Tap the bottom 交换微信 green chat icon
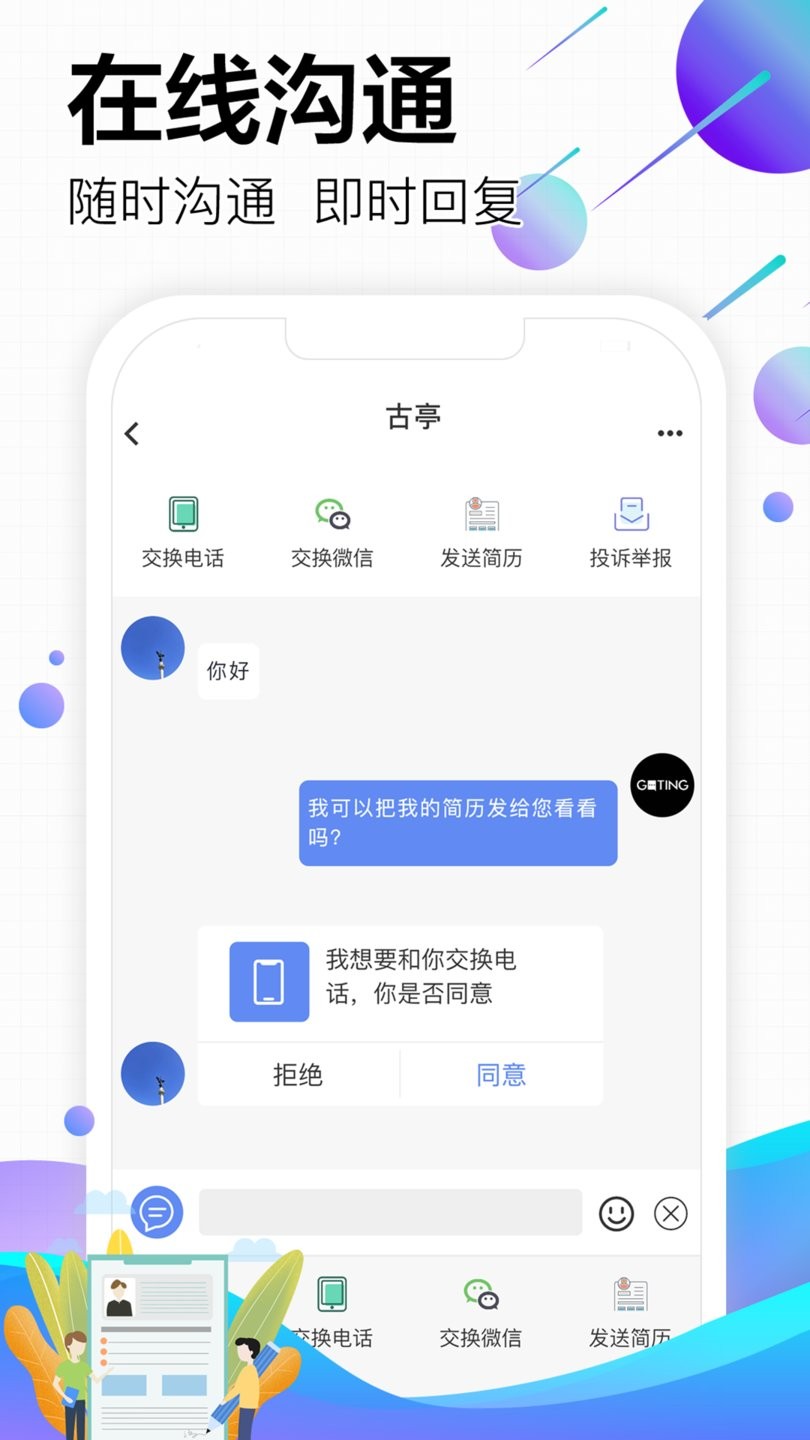This screenshot has width=810, height=1440. coord(480,1295)
